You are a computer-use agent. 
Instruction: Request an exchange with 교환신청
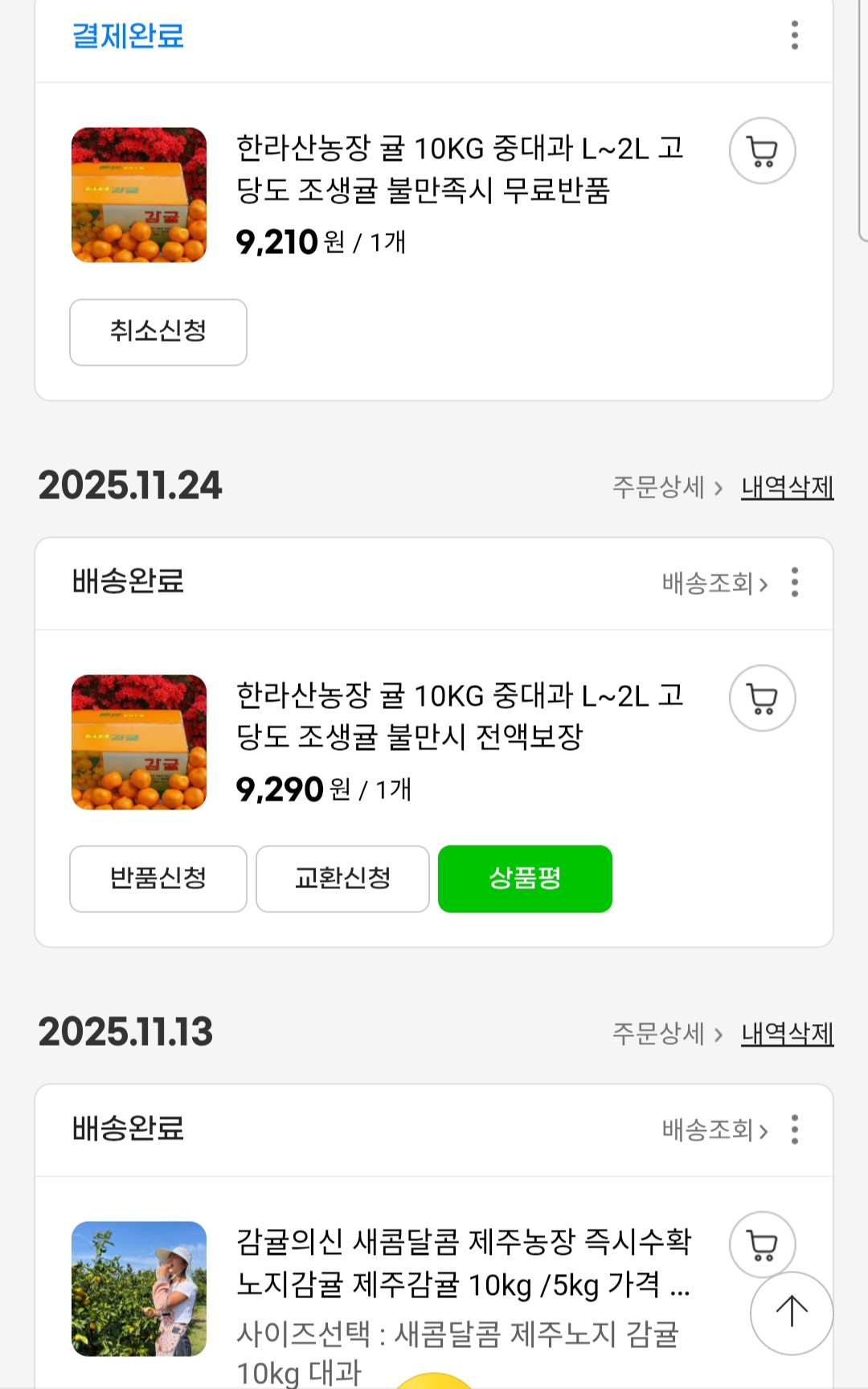(342, 879)
